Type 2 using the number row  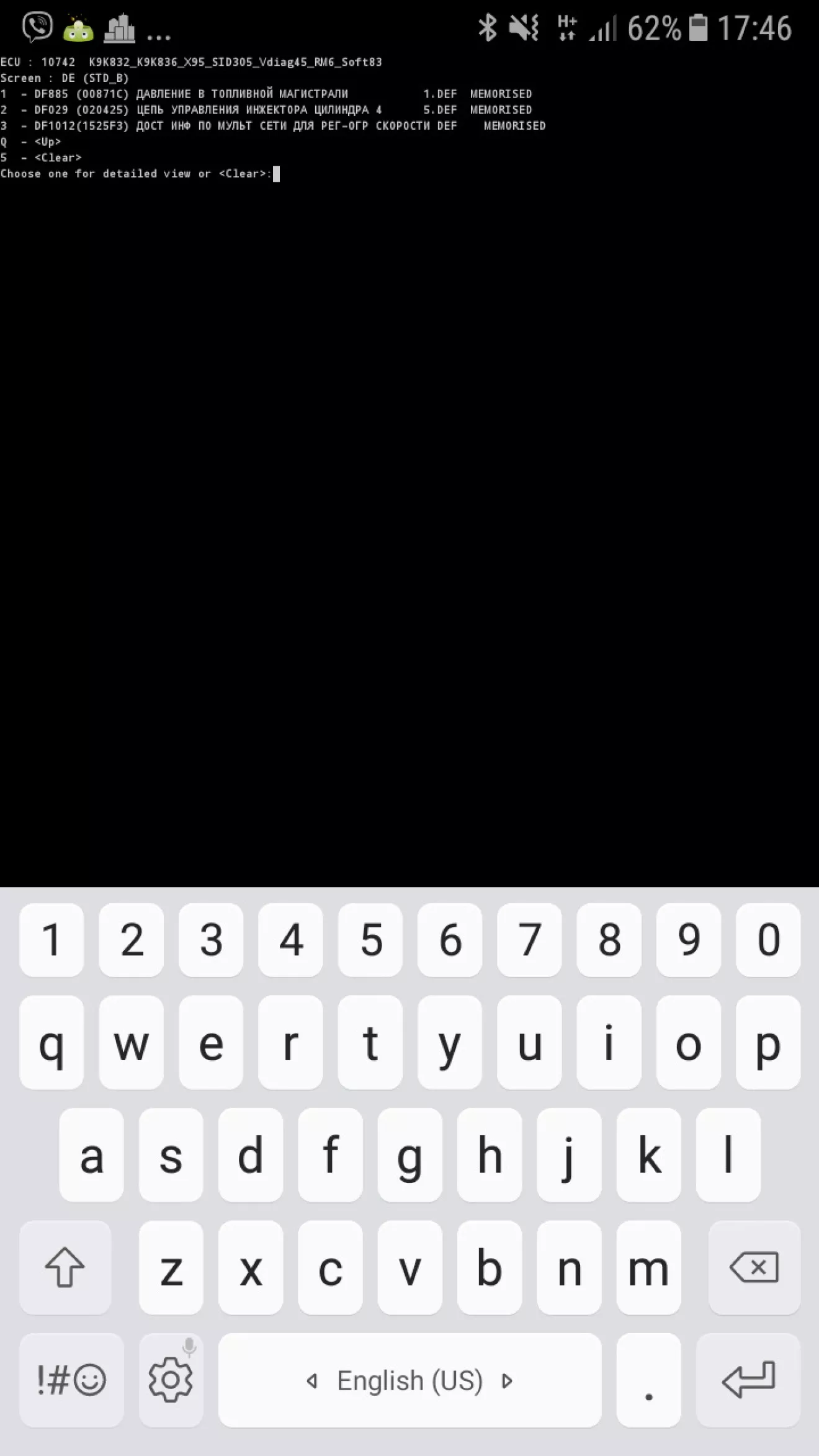click(132, 940)
